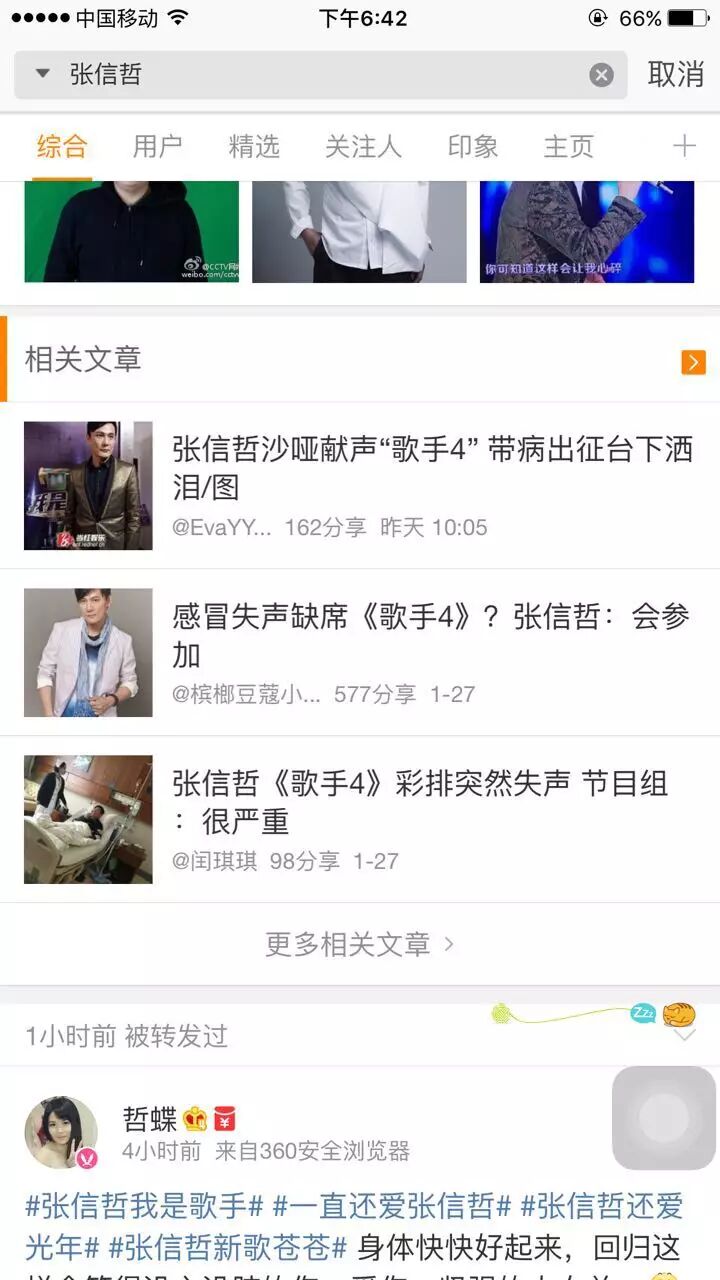Screen dimensions: 720x1280
Task: Tap the AssistiveTouch floating button
Action: pyautogui.click(x=664, y=1118)
